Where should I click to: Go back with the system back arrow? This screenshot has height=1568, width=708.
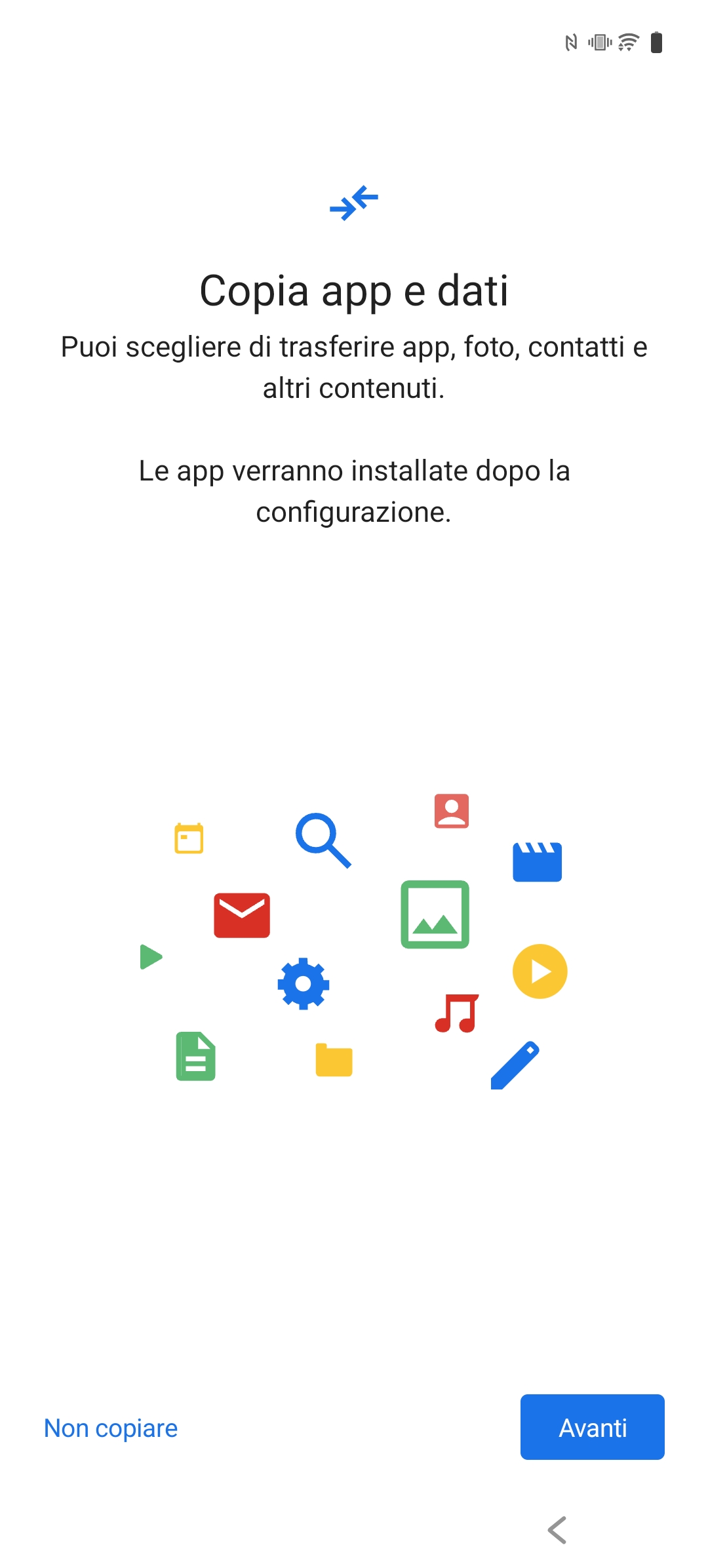coord(557,1530)
